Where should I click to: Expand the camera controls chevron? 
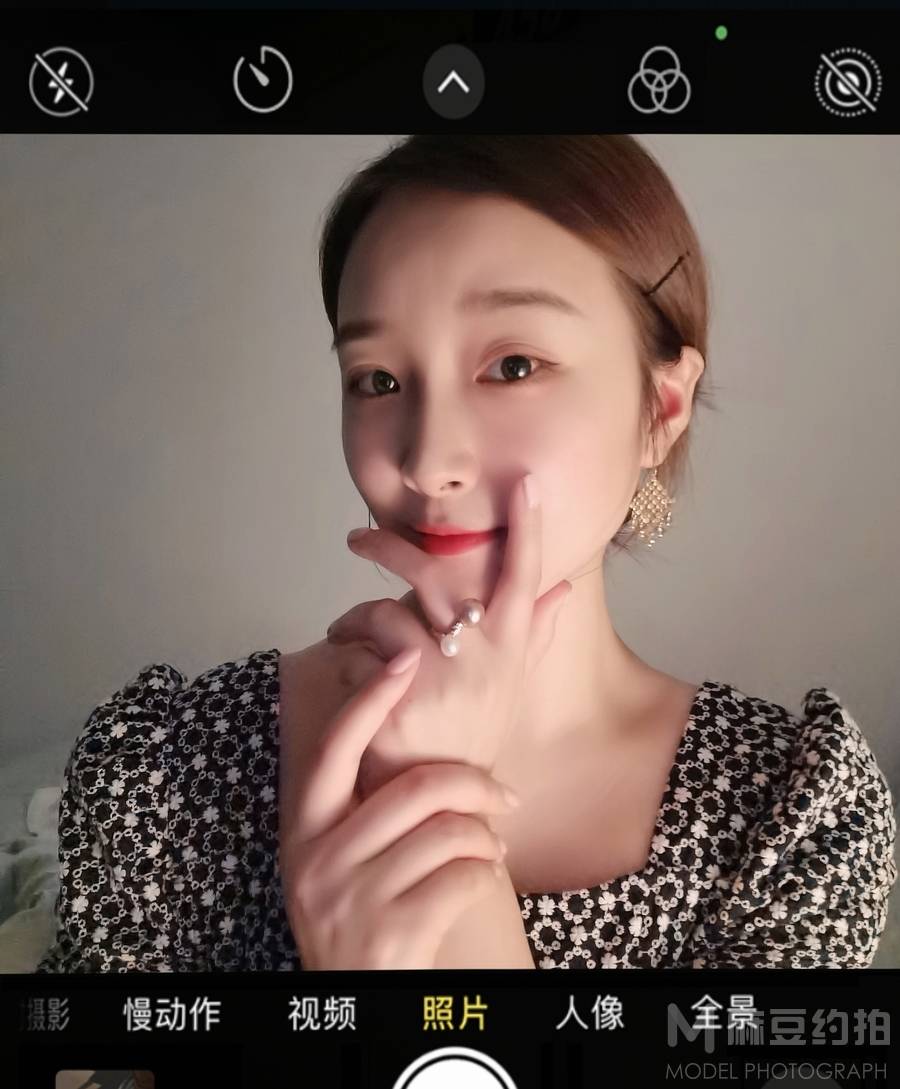tap(453, 83)
